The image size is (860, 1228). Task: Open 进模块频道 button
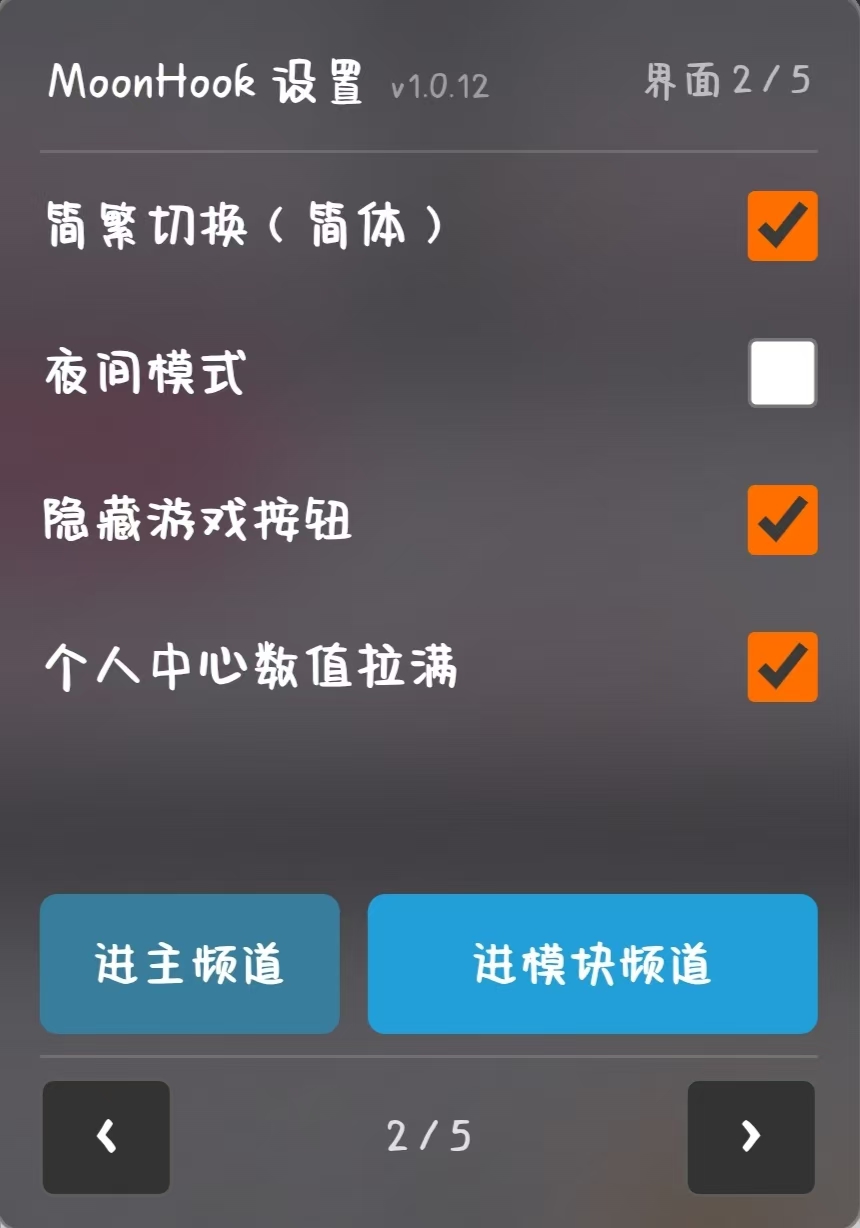click(x=593, y=964)
